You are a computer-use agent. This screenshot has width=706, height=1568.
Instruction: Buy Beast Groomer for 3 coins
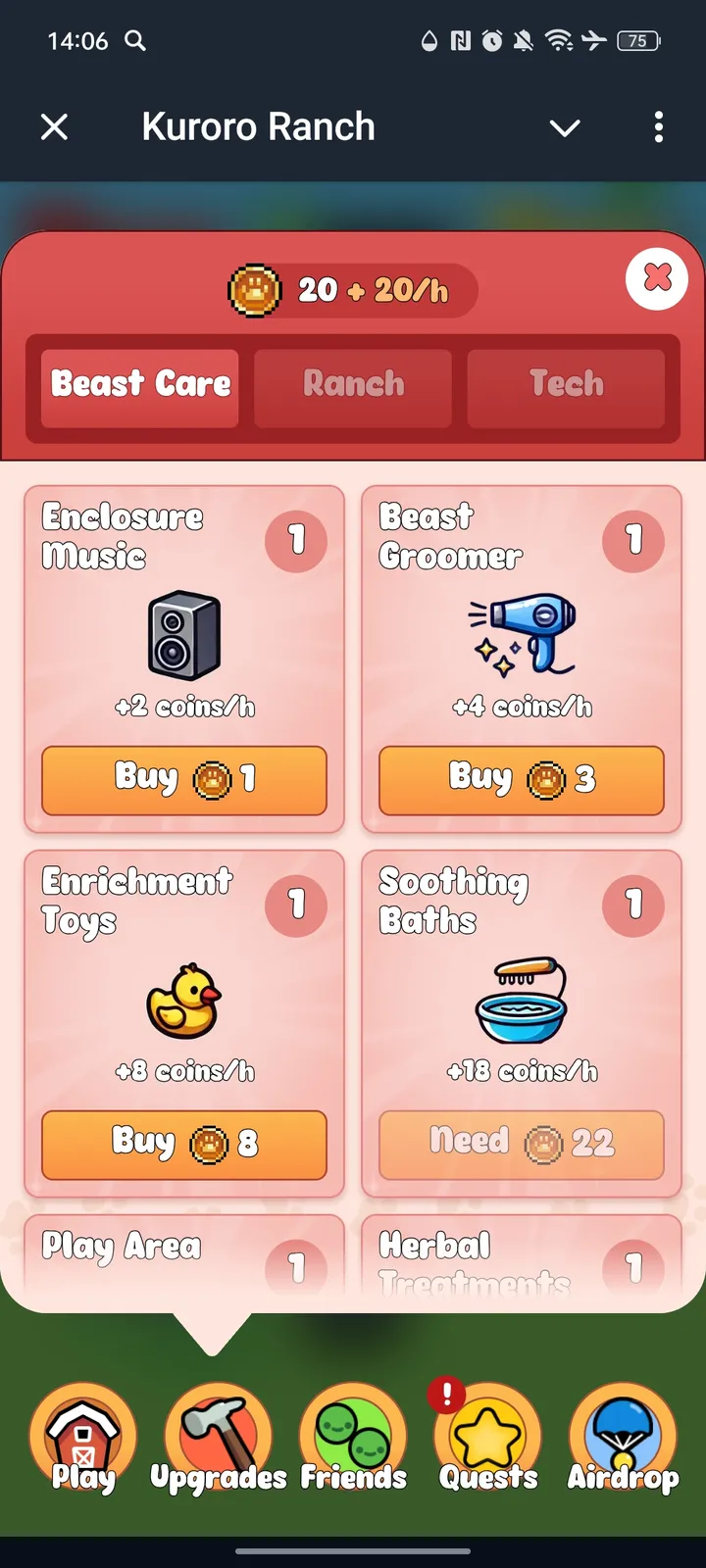point(522,780)
